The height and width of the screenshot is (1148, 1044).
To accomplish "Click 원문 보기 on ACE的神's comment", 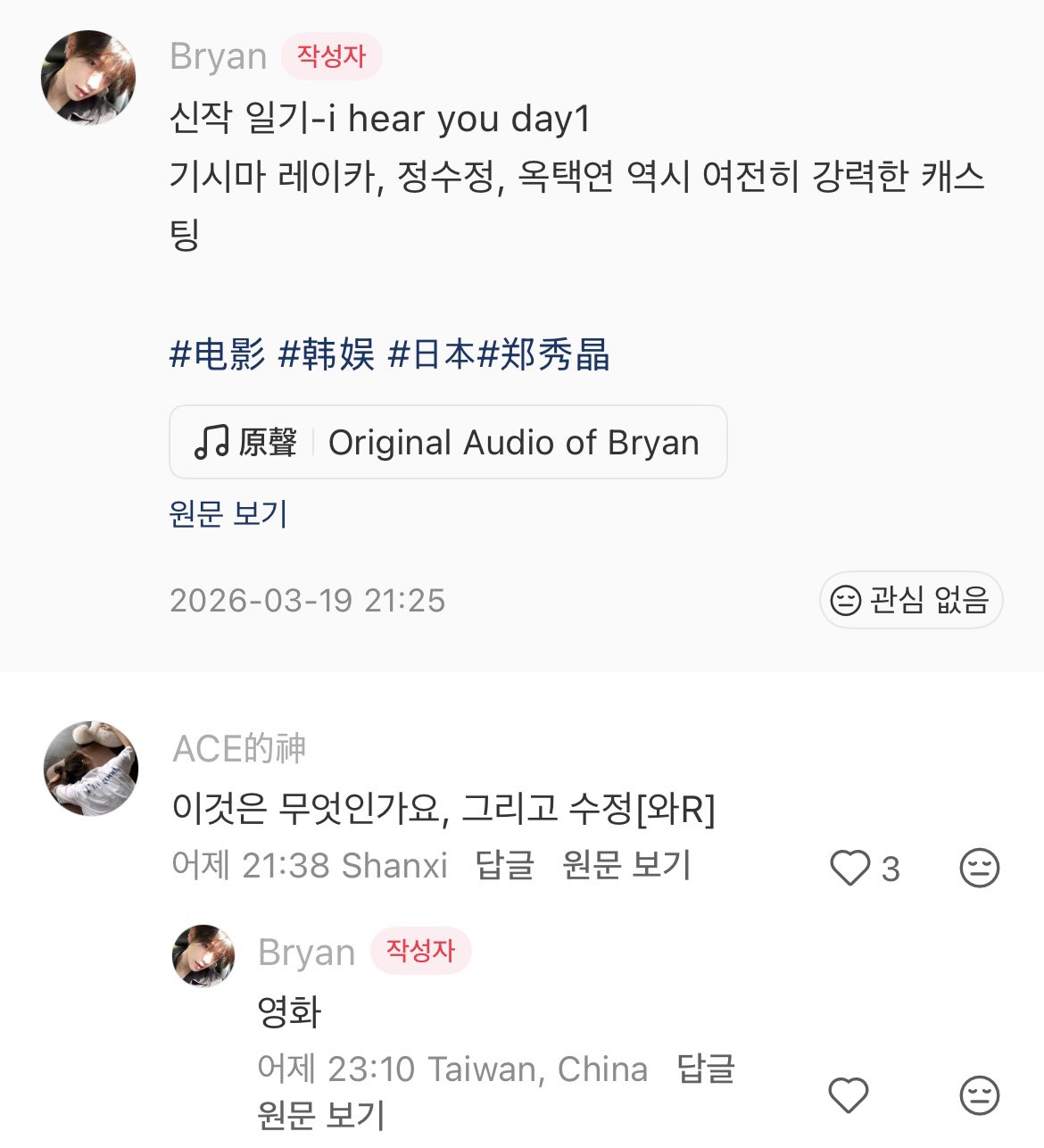I will tap(626, 865).
